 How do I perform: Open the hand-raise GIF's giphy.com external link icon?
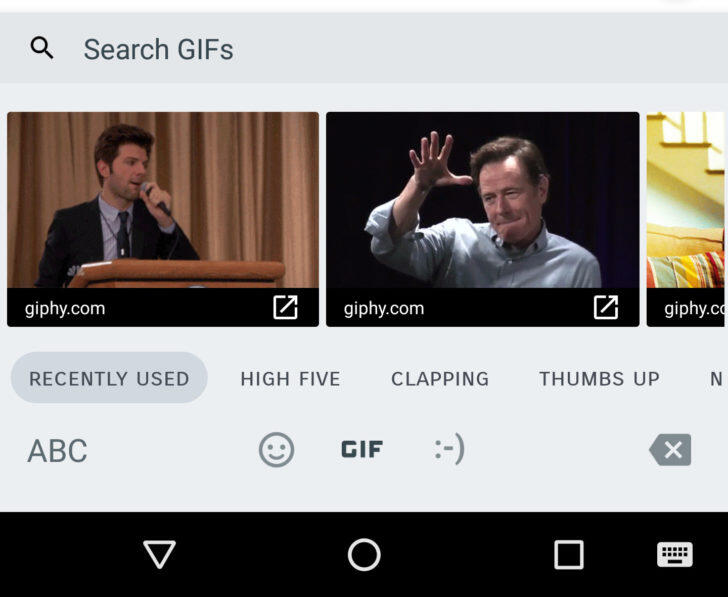[x=605, y=308]
